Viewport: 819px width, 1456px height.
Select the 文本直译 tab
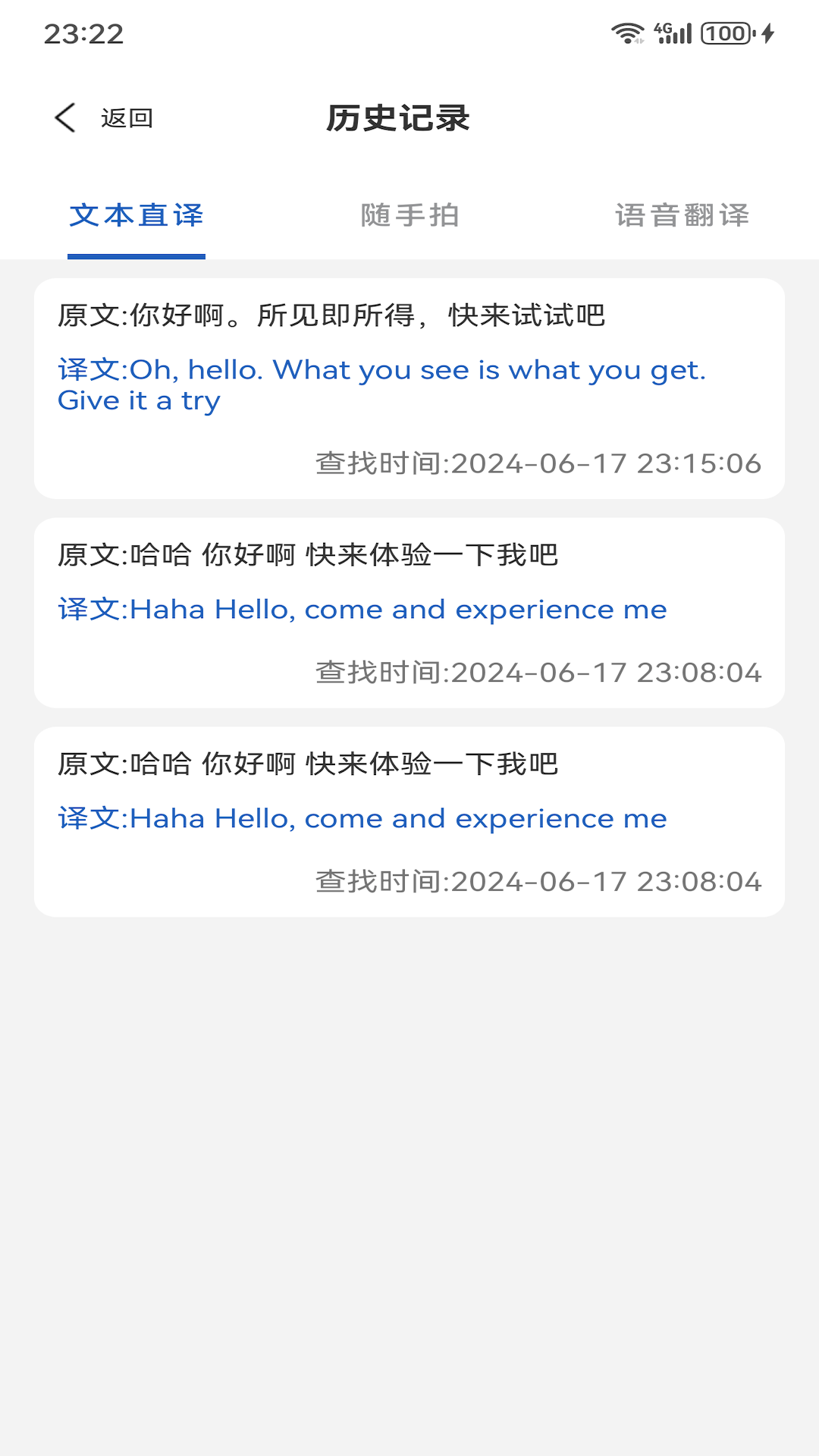[136, 216]
